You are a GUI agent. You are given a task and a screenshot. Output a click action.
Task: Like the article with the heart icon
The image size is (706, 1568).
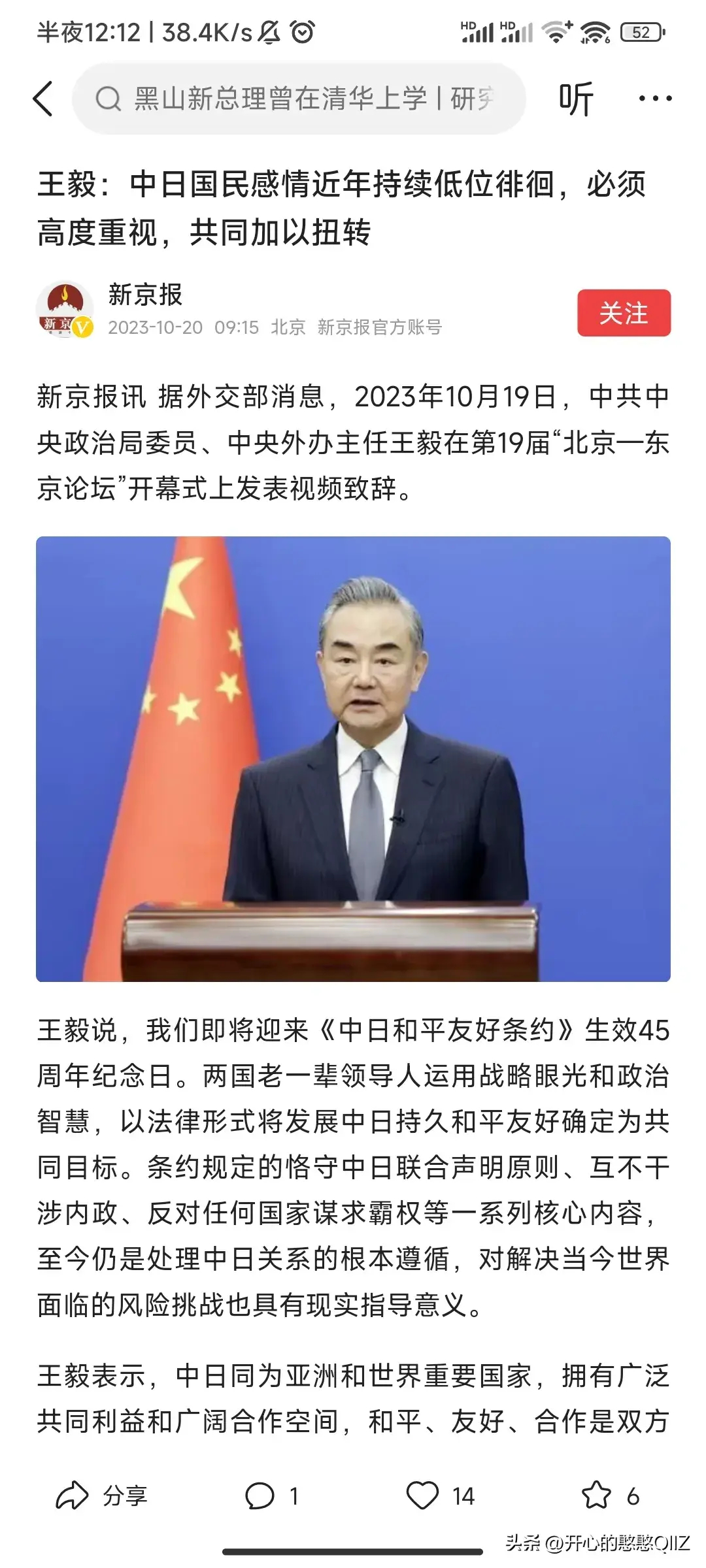(x=423, y=1496)
